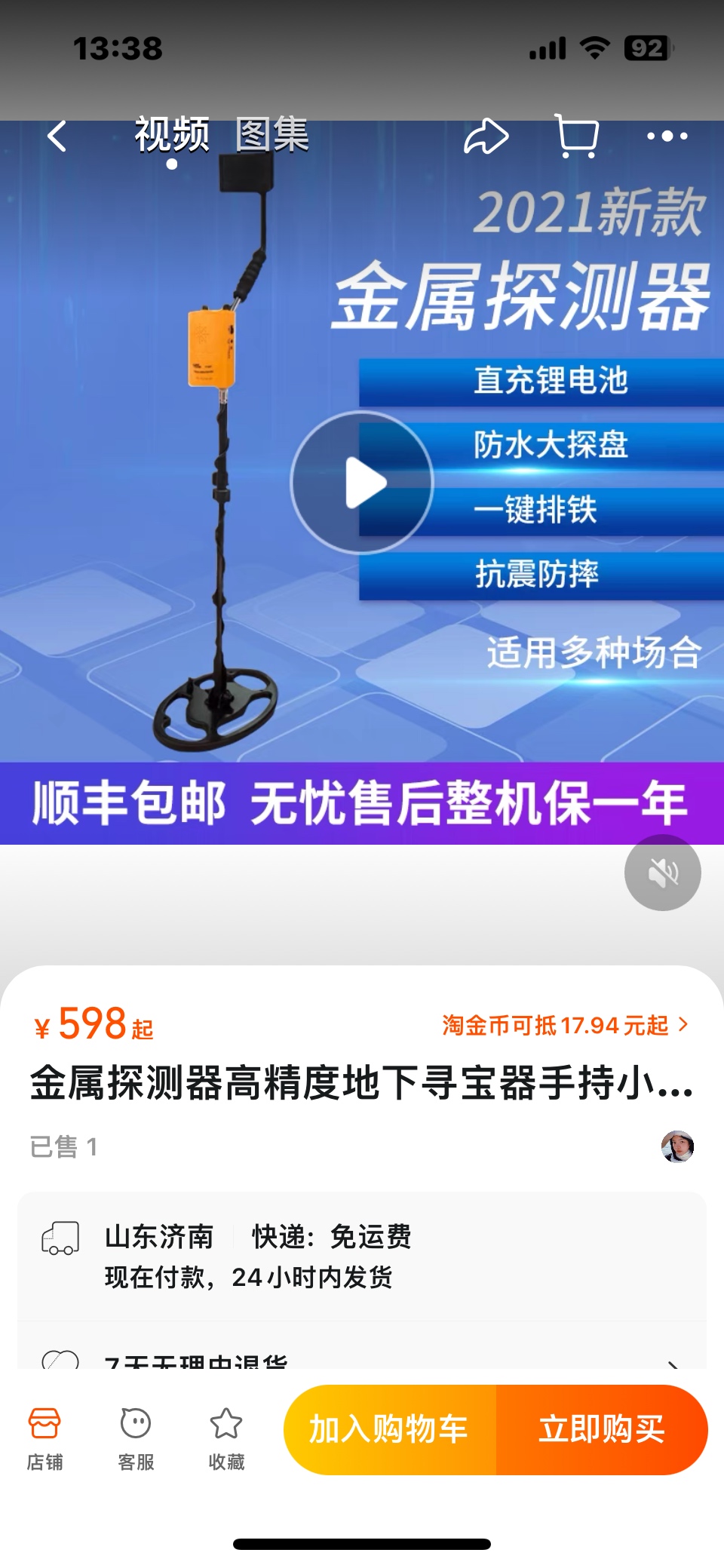Viewport: 724px width, 1568px height.
Task: Go back using the back arrow
Action: coord(57,137)
